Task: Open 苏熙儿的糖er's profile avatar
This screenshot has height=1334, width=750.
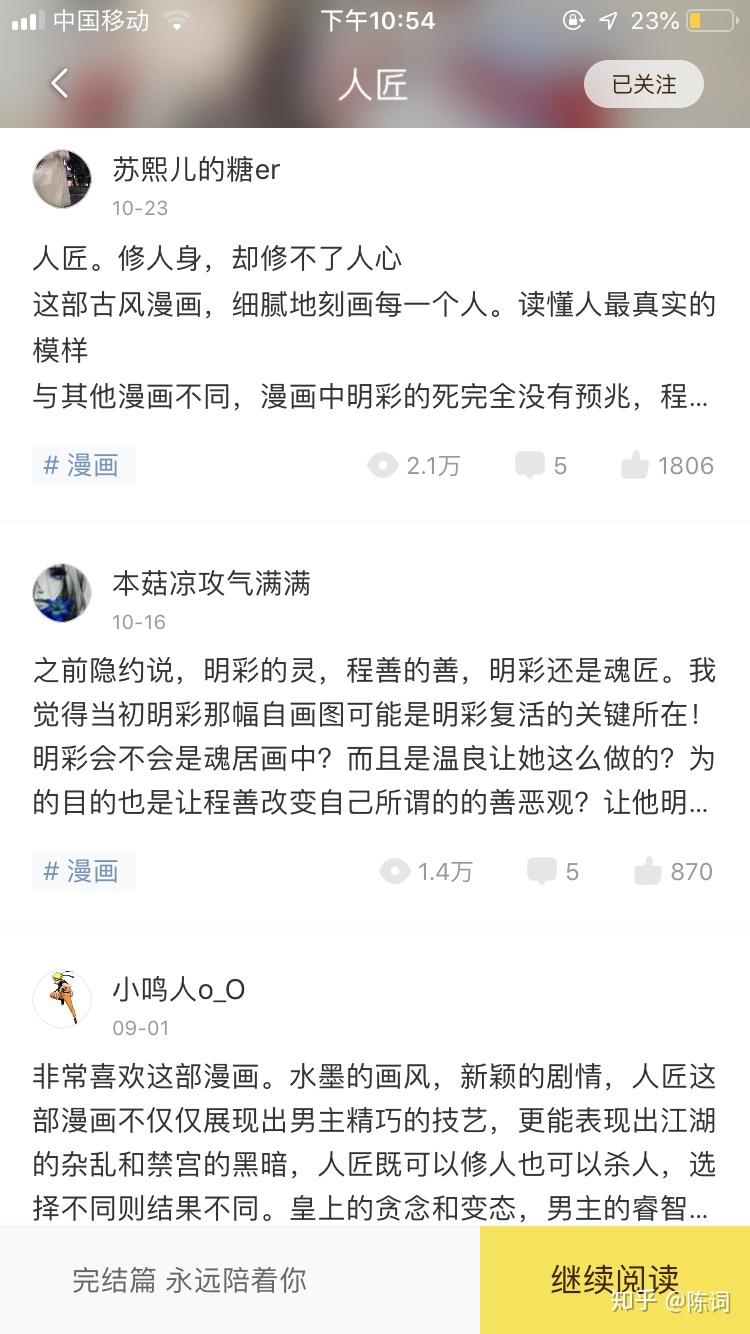Action: pyautogui.click(x=62, y=179)
